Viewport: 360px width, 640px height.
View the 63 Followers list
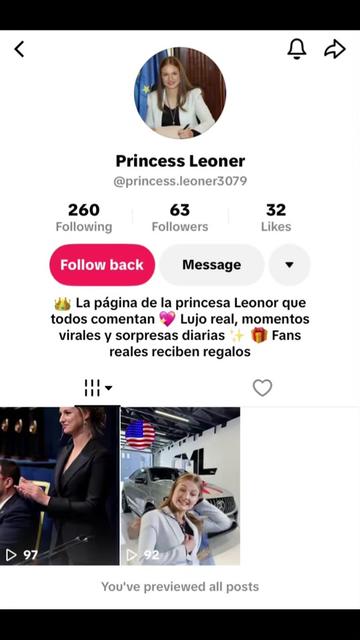[x=180, y=218]
